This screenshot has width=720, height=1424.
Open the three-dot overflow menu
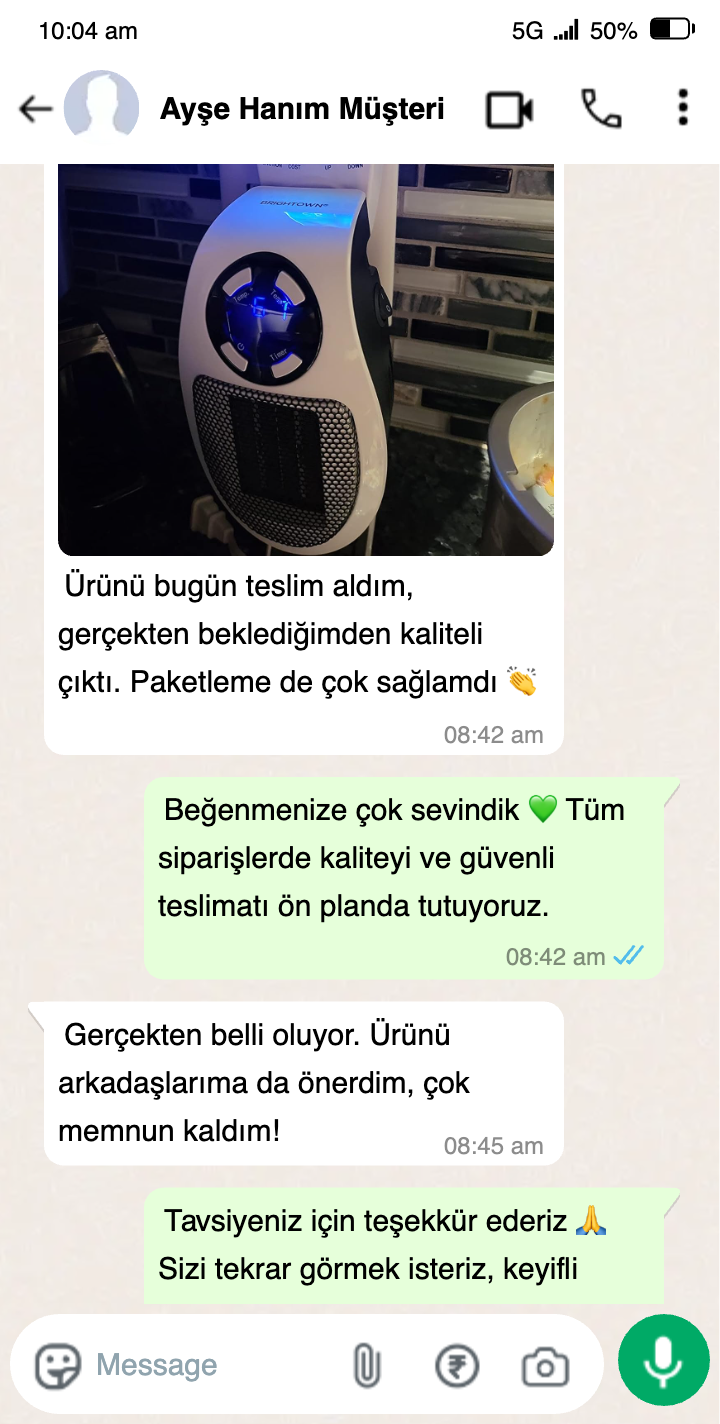[683, 108]
